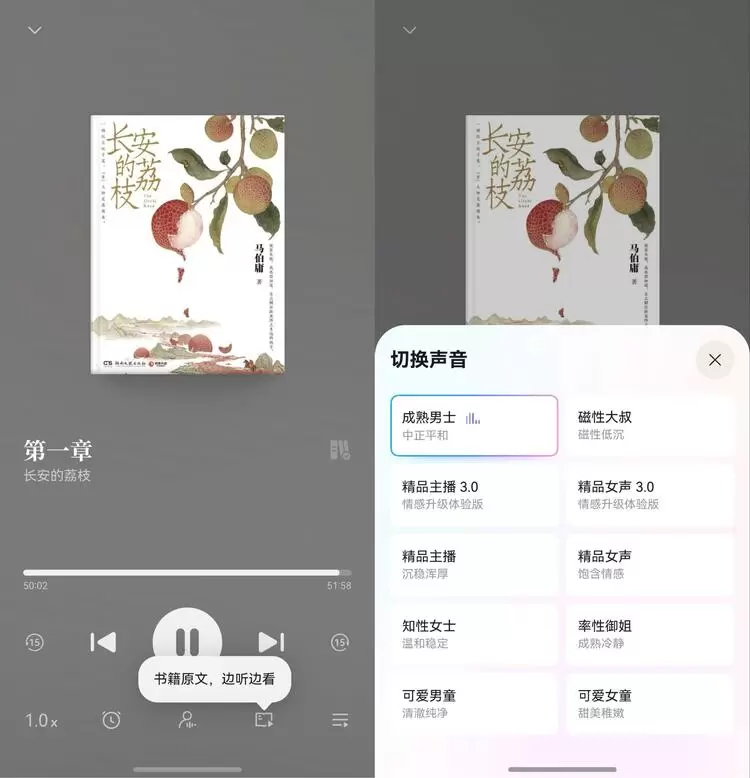The image size is (750, 778).
Task: Choose 精品主播 3.0 voice
Action: click(x=474, y=495)
